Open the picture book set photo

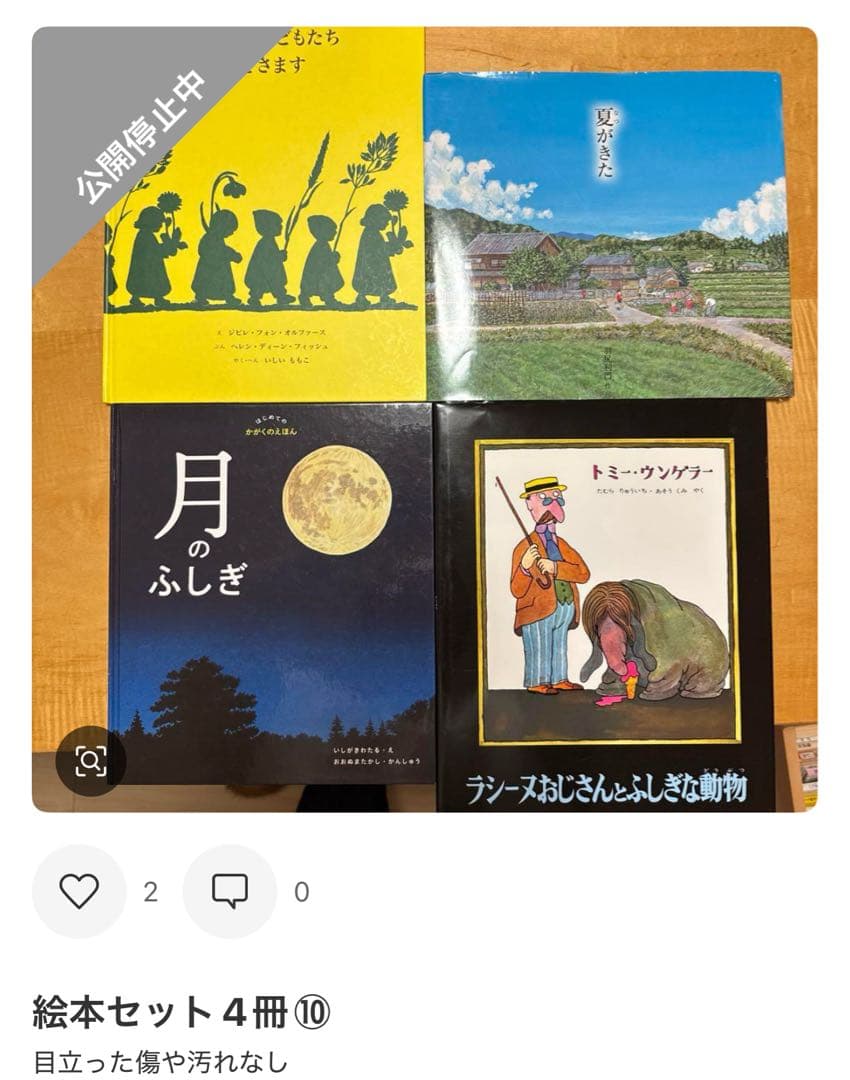[425, 419]
